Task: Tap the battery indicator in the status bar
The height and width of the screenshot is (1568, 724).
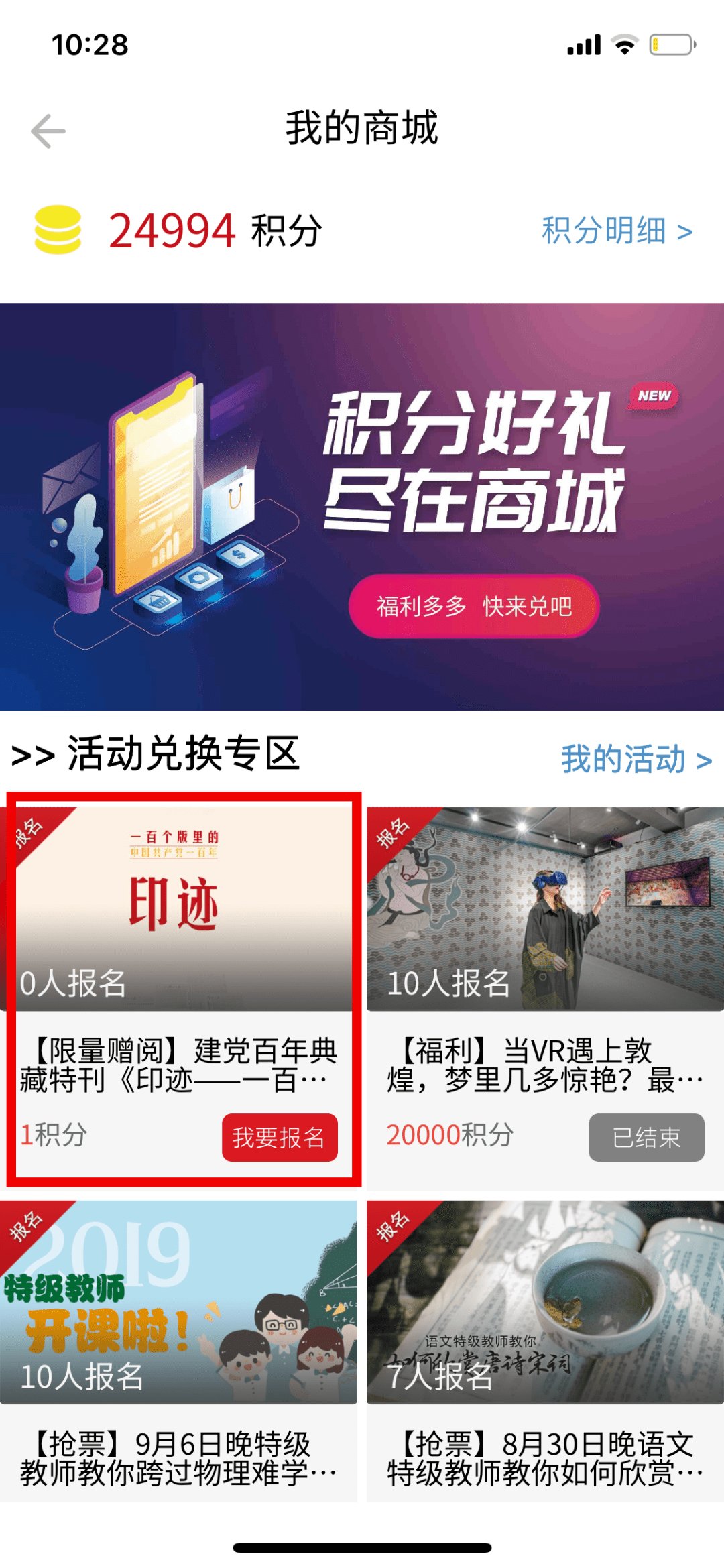Action: click(x=669, y=44)
